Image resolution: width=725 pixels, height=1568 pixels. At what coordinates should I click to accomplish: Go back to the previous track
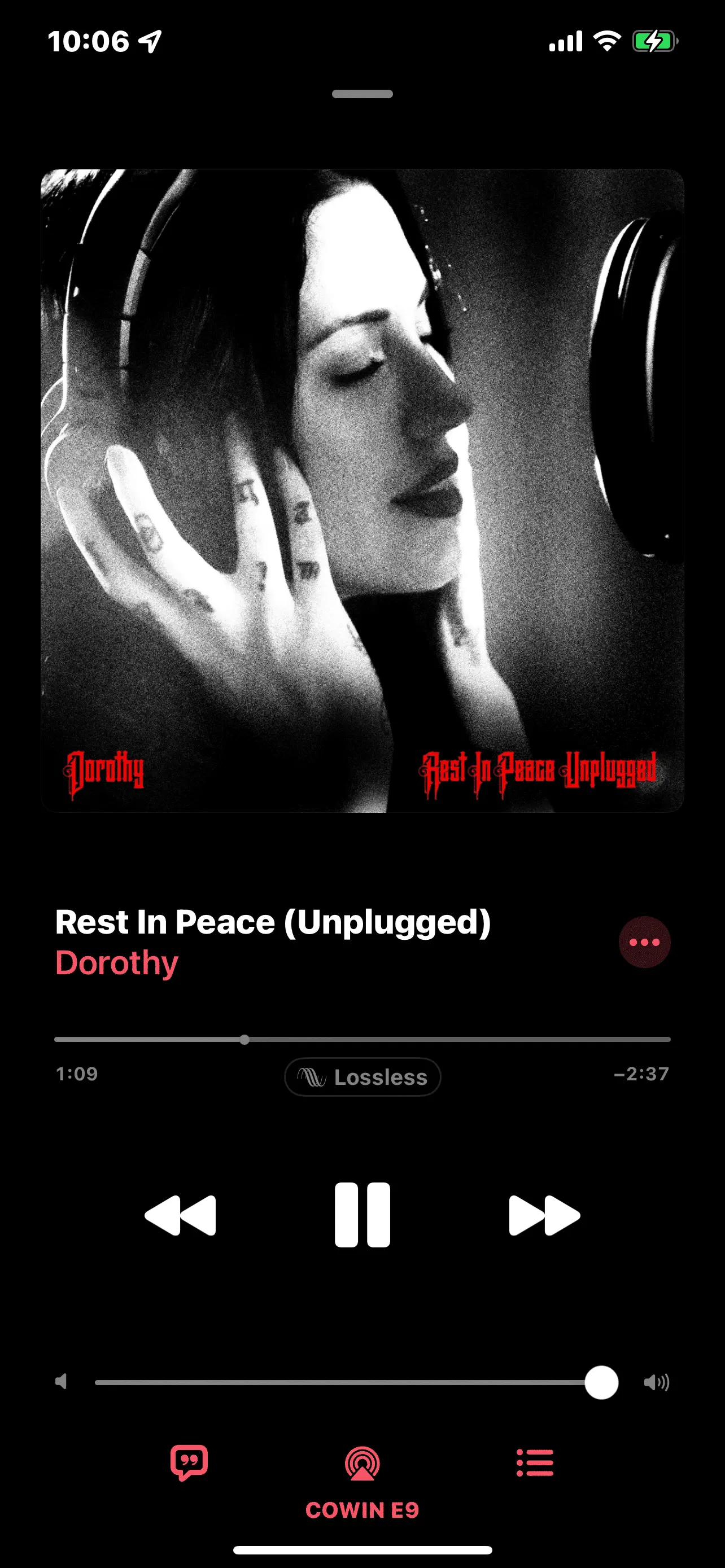[180, 1215]
